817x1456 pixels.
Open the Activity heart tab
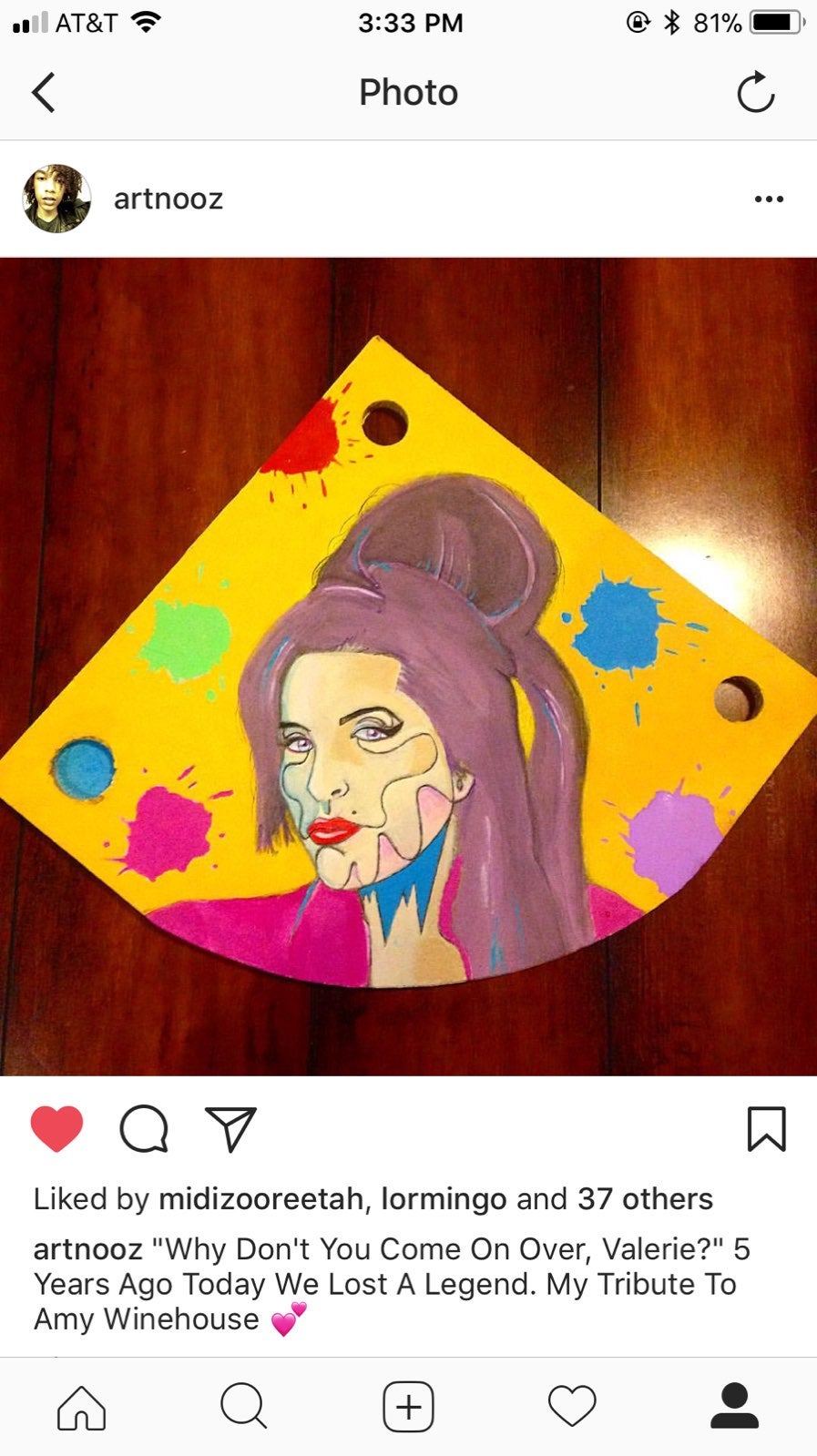coord(572,1407)
